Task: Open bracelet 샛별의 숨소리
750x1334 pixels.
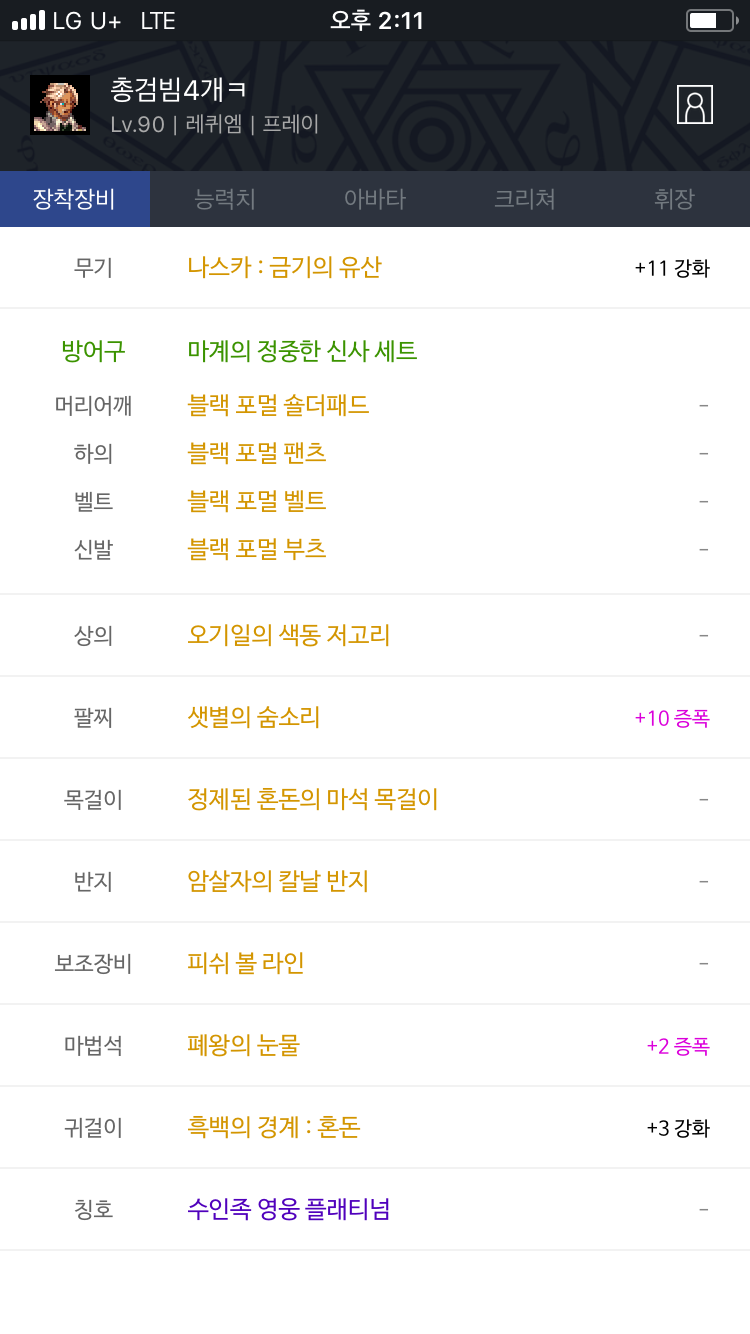Action: pos(254,717)
